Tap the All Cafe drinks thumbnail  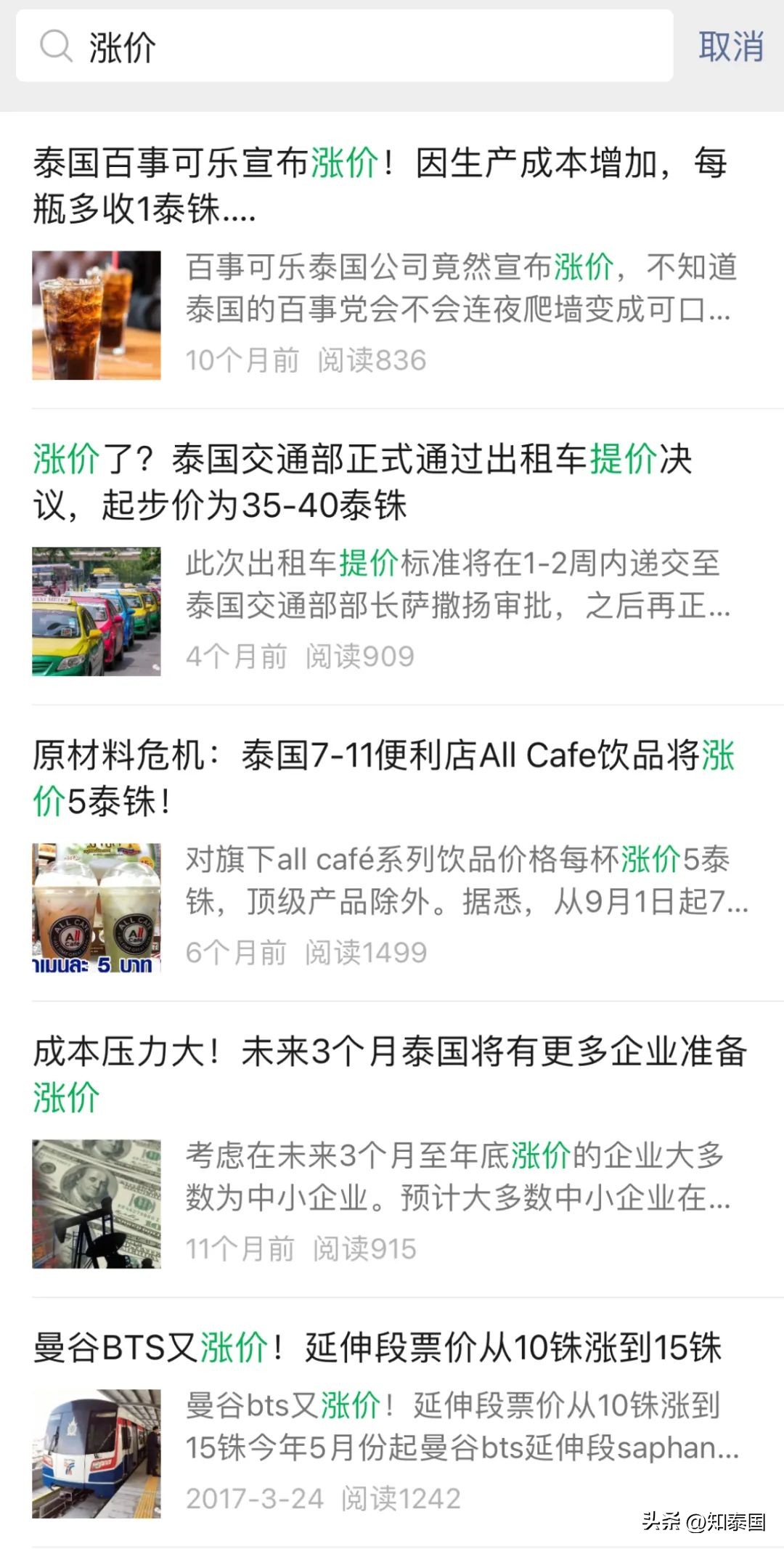click(x=97, y=908)
